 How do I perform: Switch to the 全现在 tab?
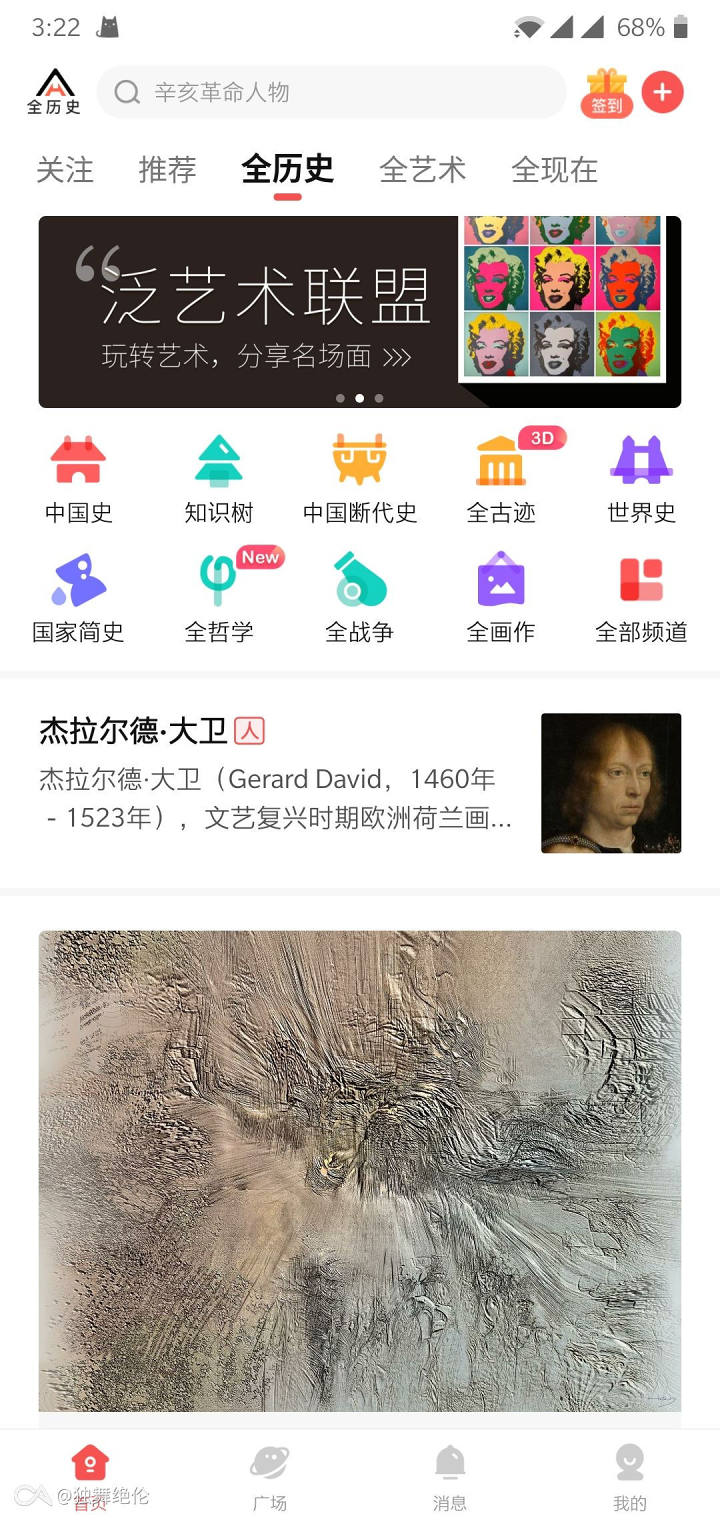tap(555, 170)
